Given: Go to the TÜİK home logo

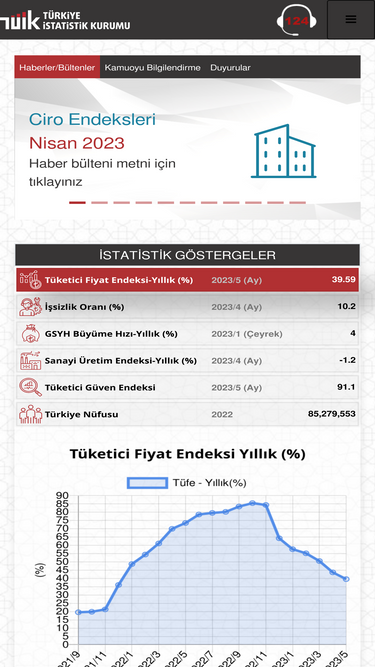Looking at the screenshot, I should (65, 20).
